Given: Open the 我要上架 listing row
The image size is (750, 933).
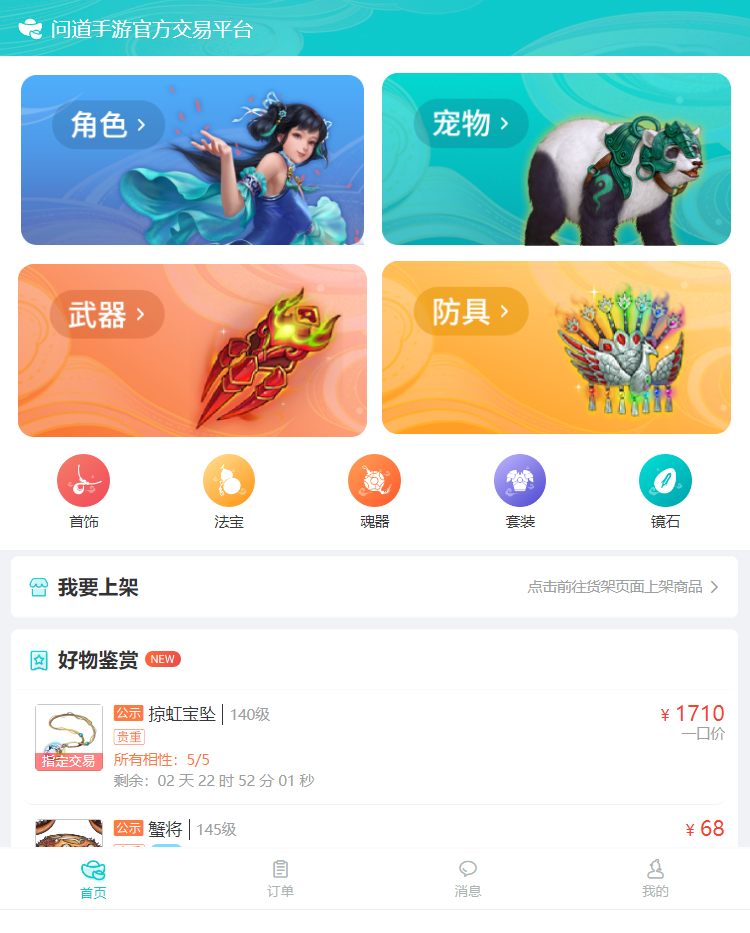Looking at the screenshot, I should [x=375, y=587].
